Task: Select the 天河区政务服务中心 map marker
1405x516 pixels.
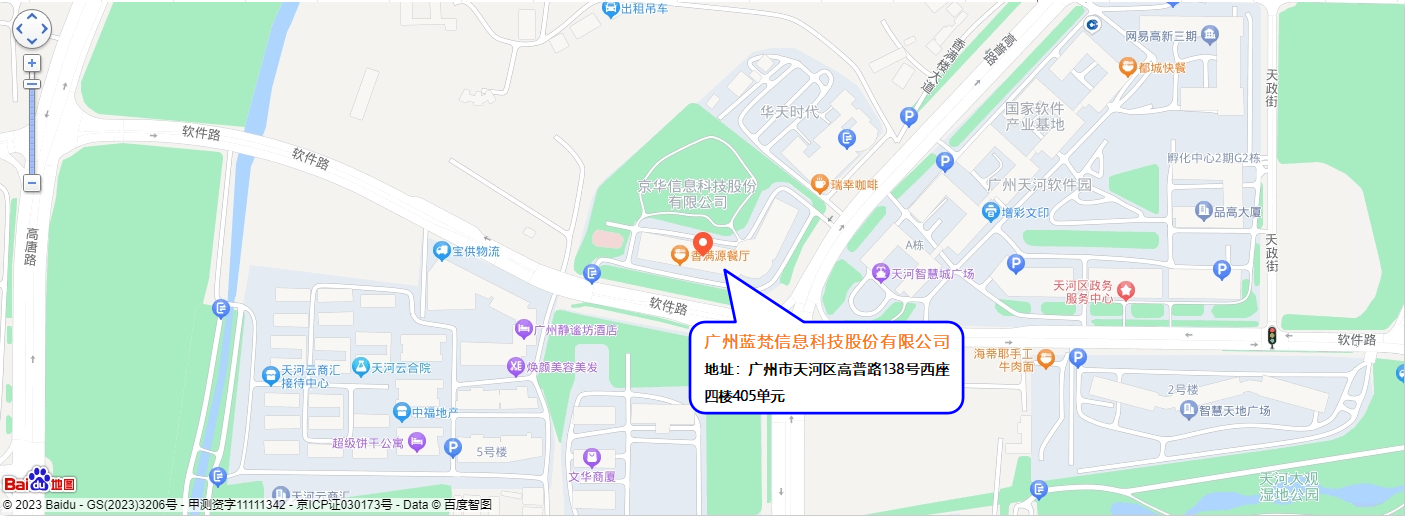Action: point(1127,291)
